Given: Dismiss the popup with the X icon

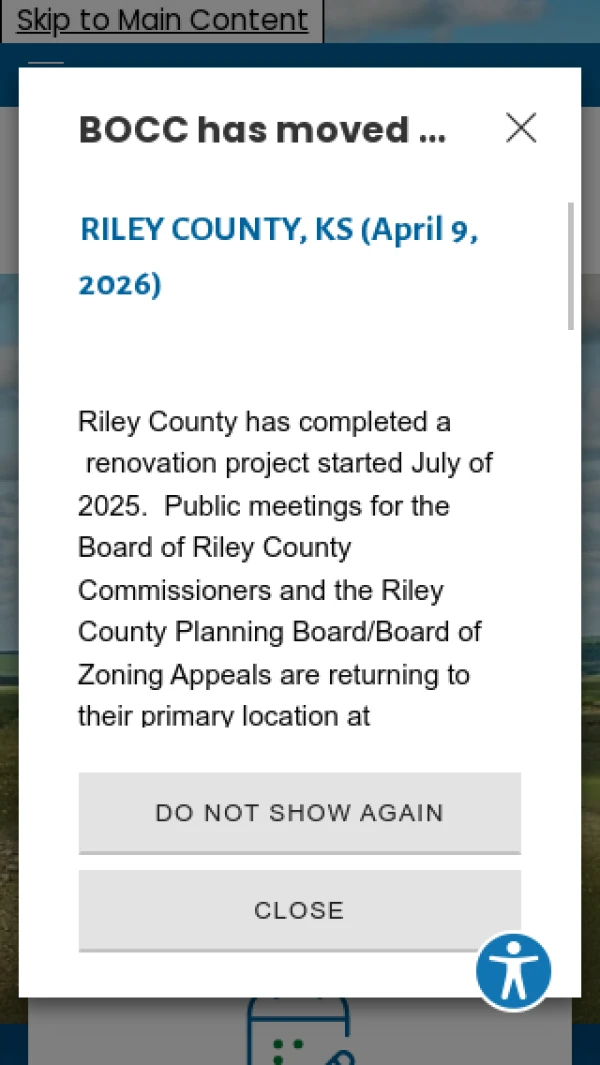Looking at the screenshot, I should (x=521, y=128).
